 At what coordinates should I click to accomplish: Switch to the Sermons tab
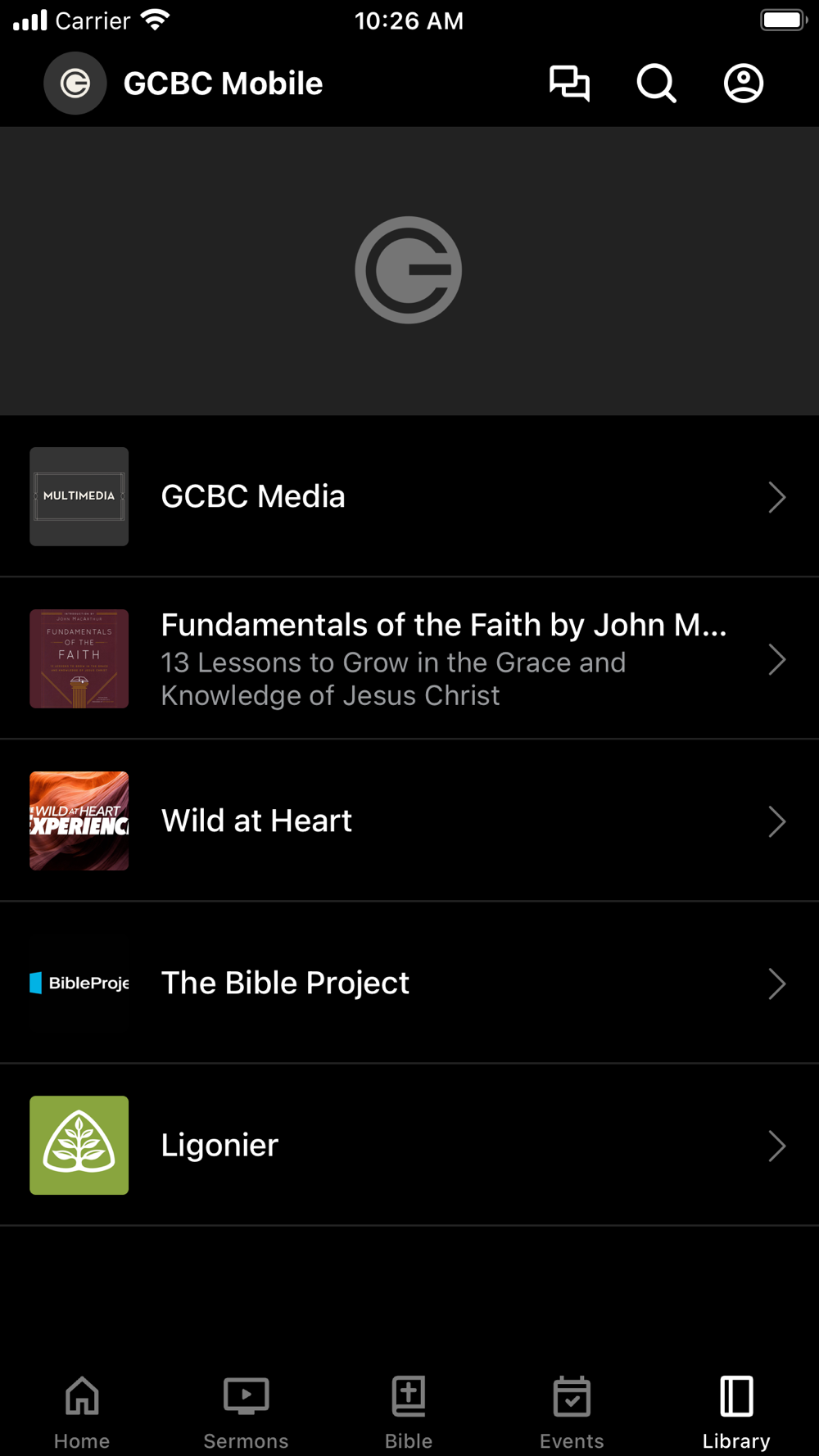[246, 1412]
